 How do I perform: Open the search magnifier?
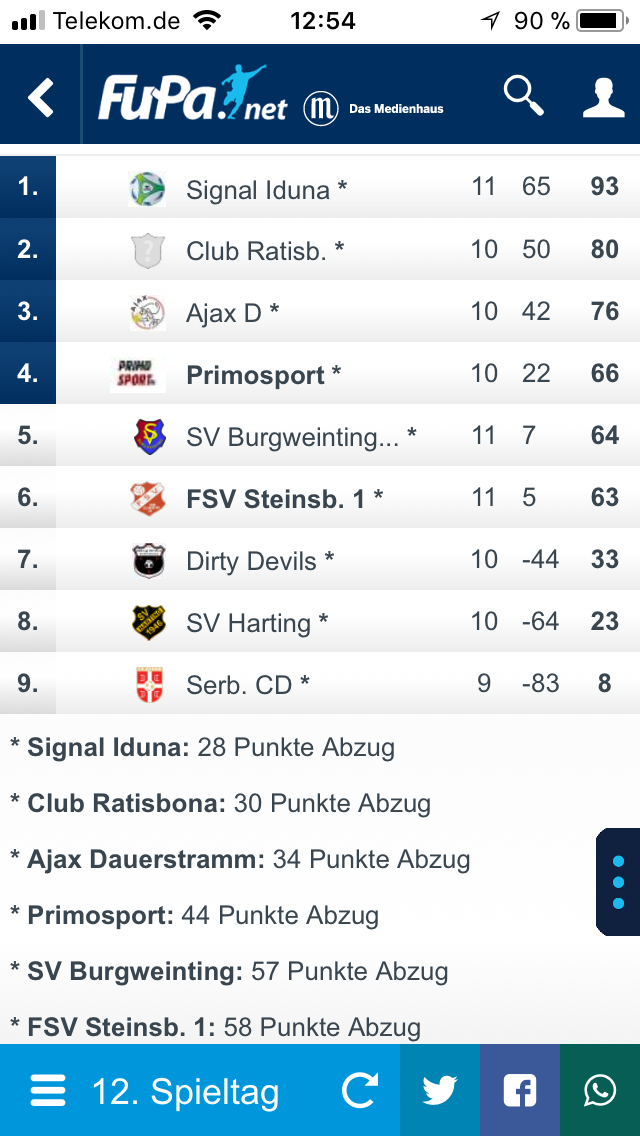click(523, 96)
